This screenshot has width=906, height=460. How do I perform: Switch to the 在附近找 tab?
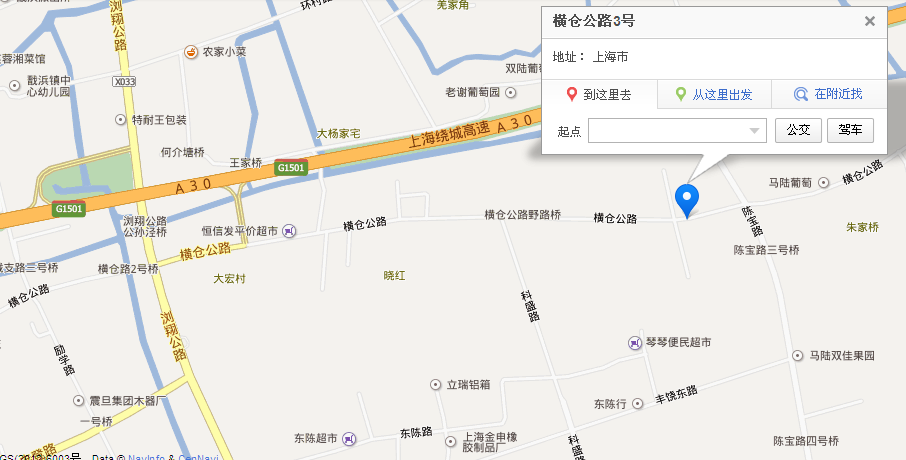click(828, 94)
